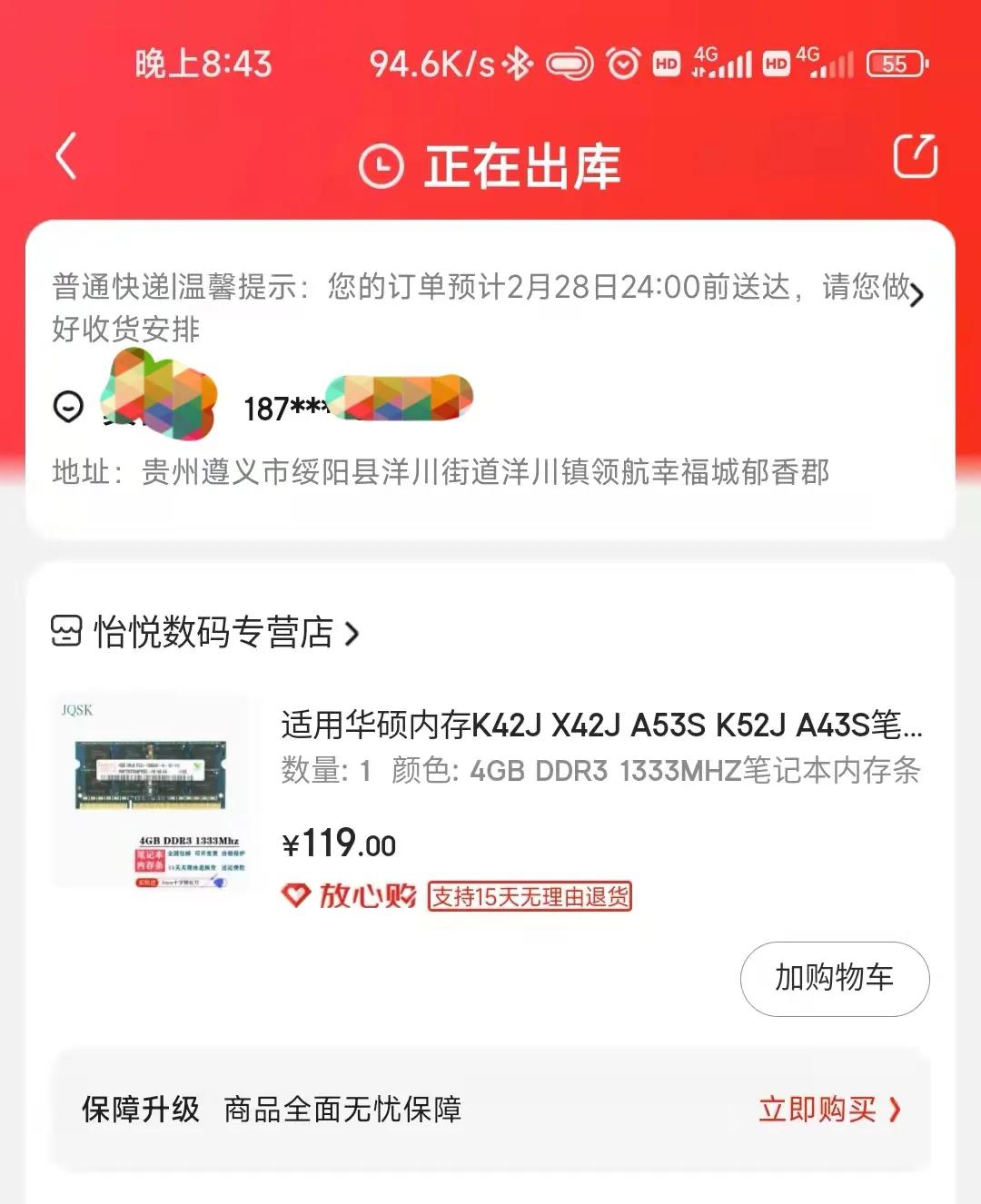
Task: Tap 立即购买 to buy protection upgrade
Action: [x=817, y=1110]
